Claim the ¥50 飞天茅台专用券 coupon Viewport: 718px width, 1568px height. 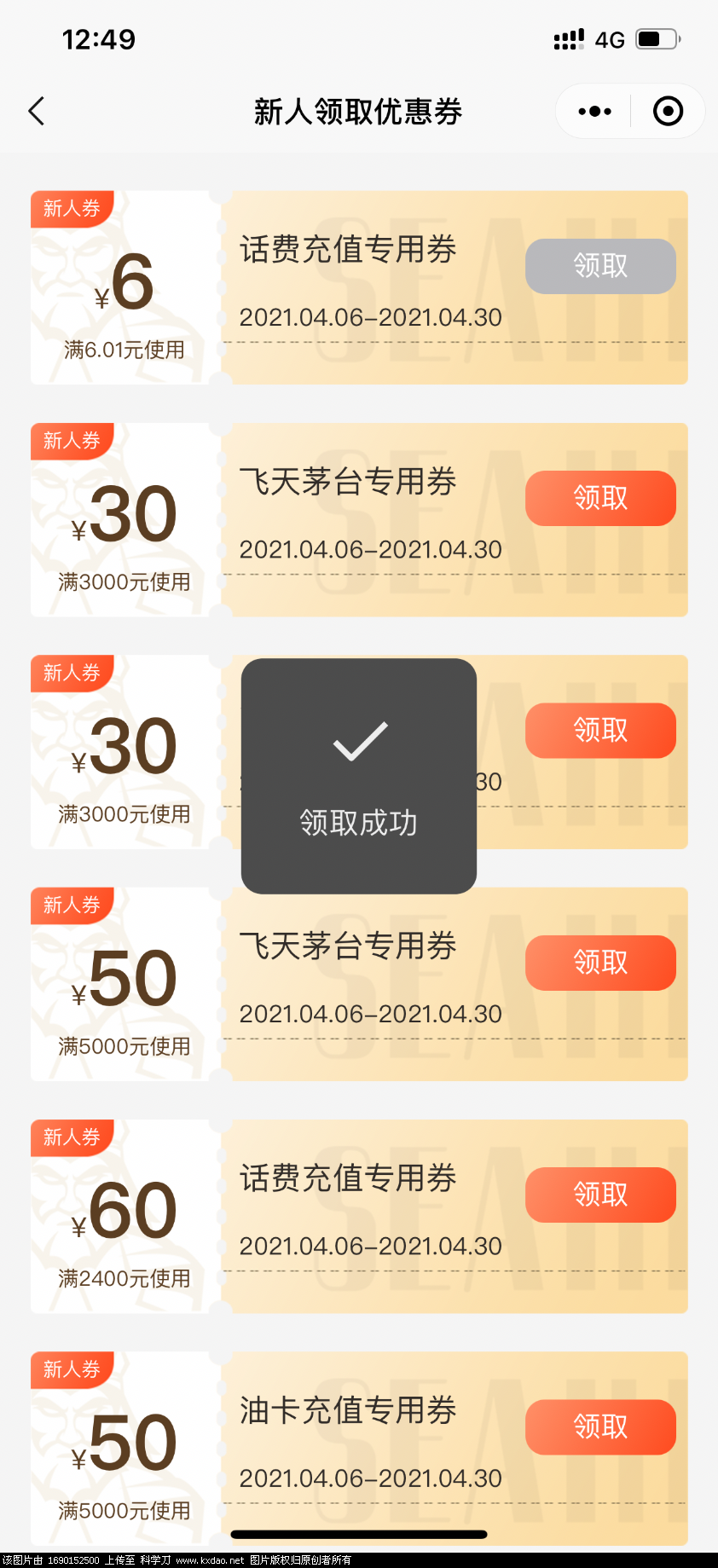pyautogui.click(x=600, y=963)
